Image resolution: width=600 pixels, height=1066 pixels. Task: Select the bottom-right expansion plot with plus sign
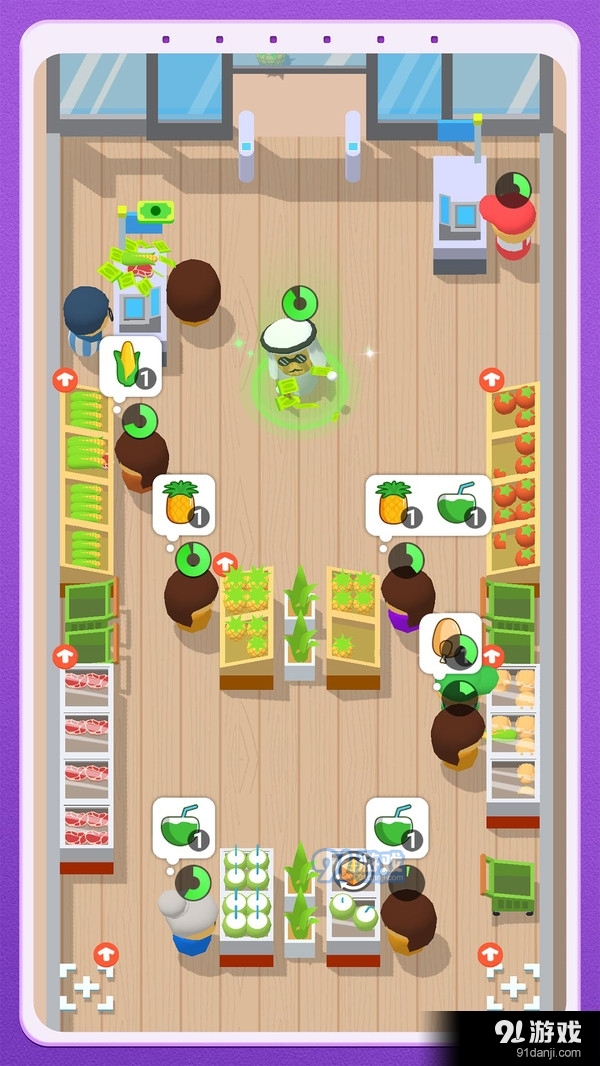point(512,986)
